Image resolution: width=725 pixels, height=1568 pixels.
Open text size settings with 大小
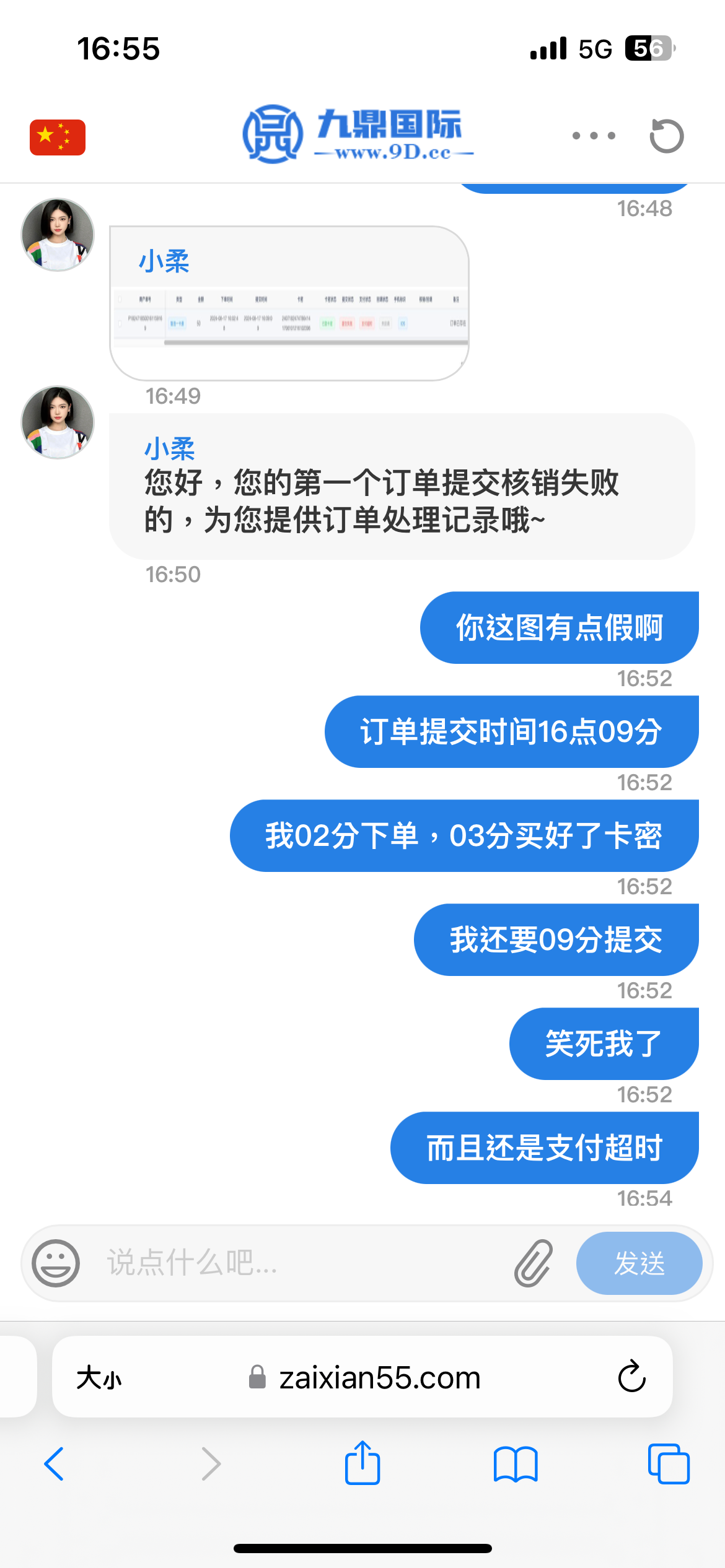click(x=99, y=1377)
